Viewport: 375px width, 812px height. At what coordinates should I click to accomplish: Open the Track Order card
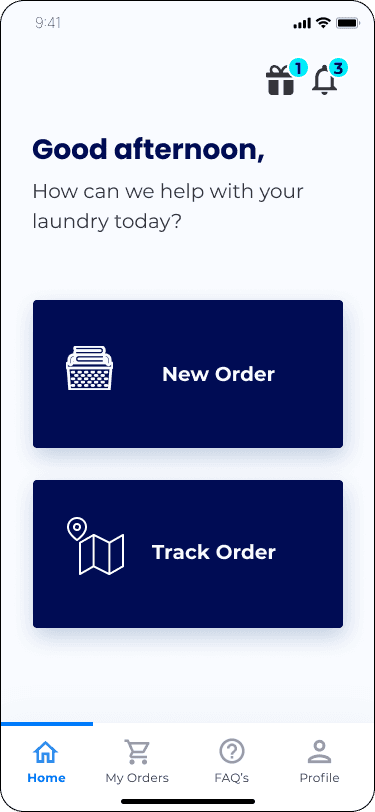coord(188,554)
